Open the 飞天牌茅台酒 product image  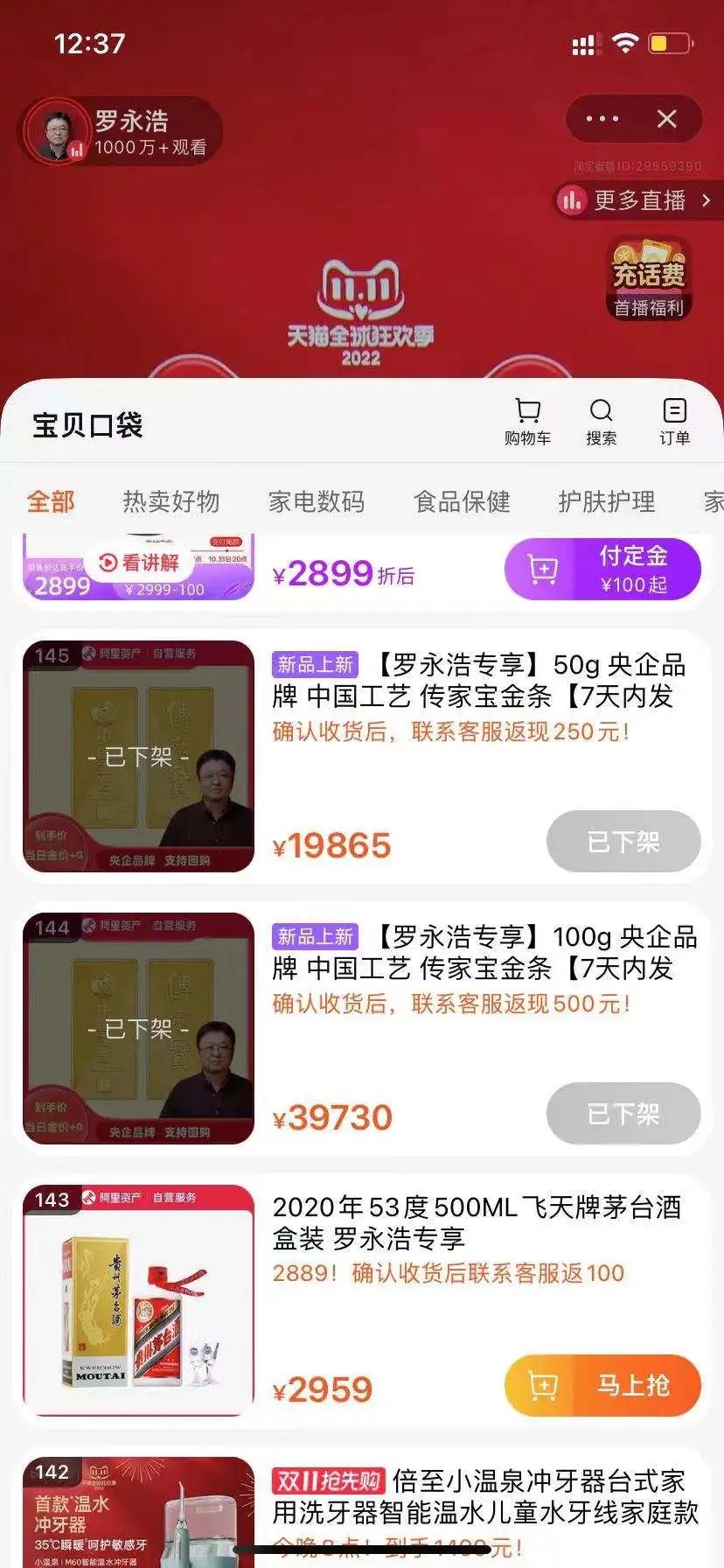click(138, 1301)
